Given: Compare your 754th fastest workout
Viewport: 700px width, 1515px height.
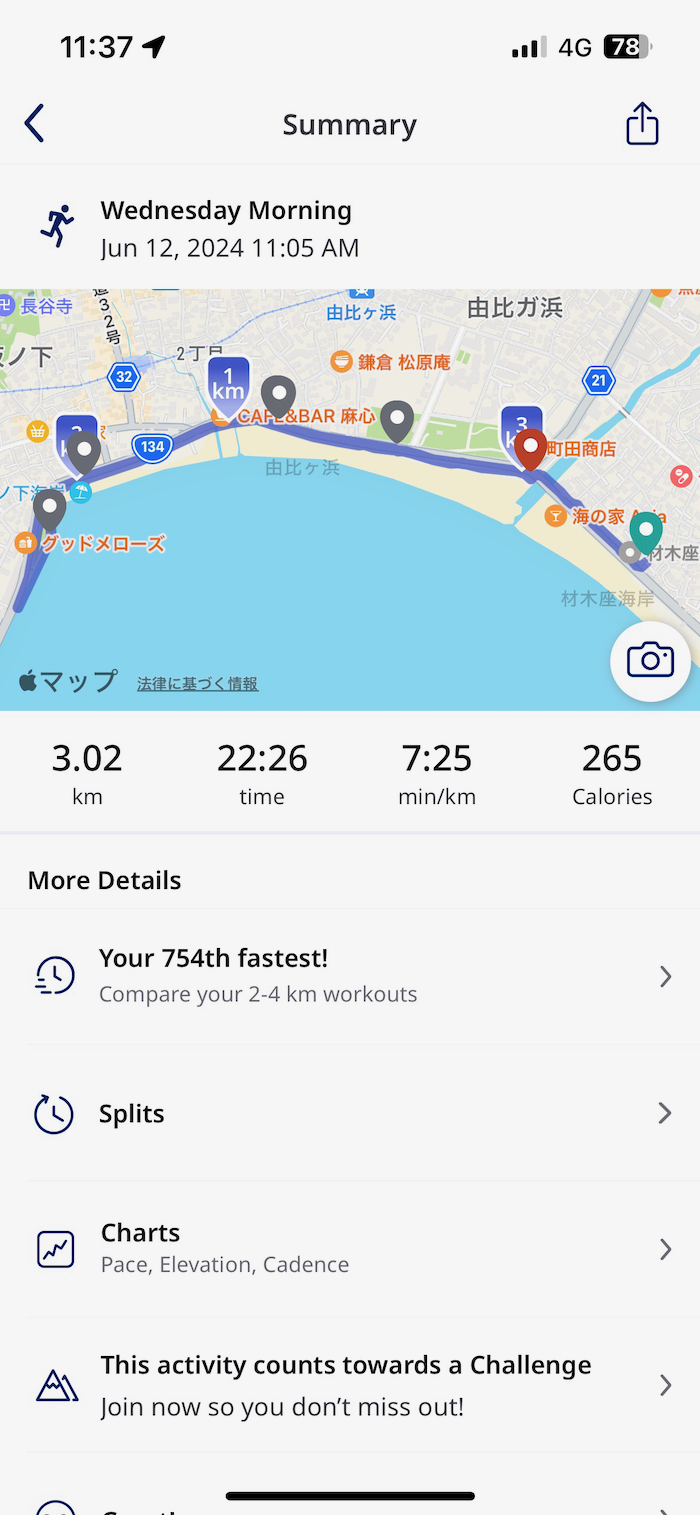Looking at the screenshot, I should click(x=350, y=975).
